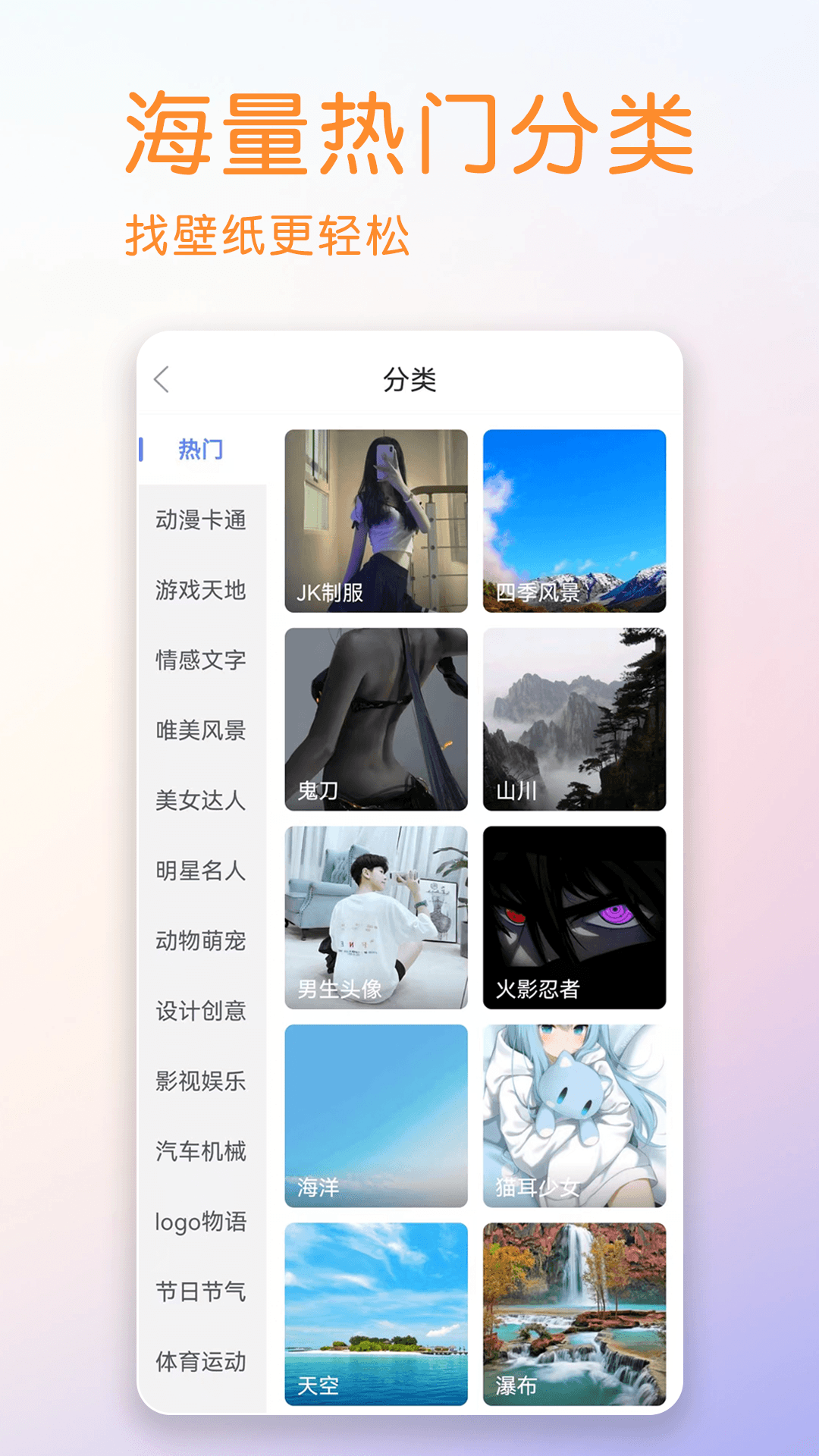This screenshot has height=1456, width=819.
Task: Select the 体育运动 category
Action: point(200,1363)
